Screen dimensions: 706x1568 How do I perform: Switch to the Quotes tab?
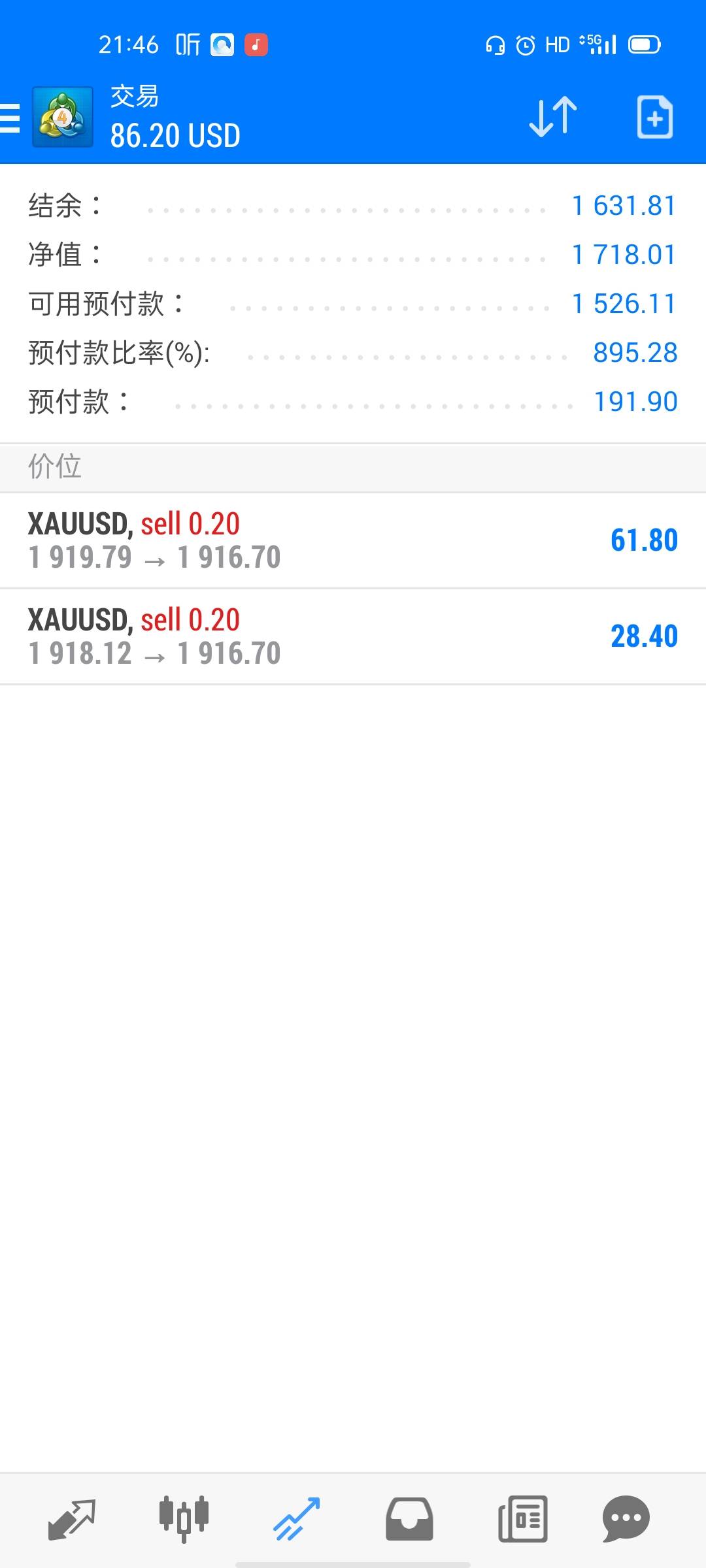pos(72,1519)
